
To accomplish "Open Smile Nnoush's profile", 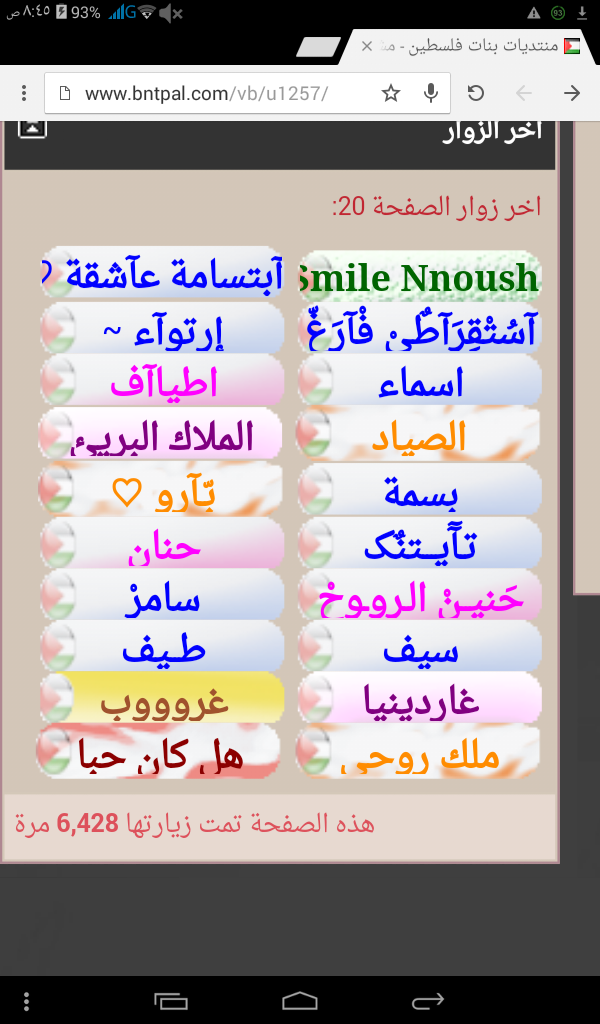I will point(420,277).
